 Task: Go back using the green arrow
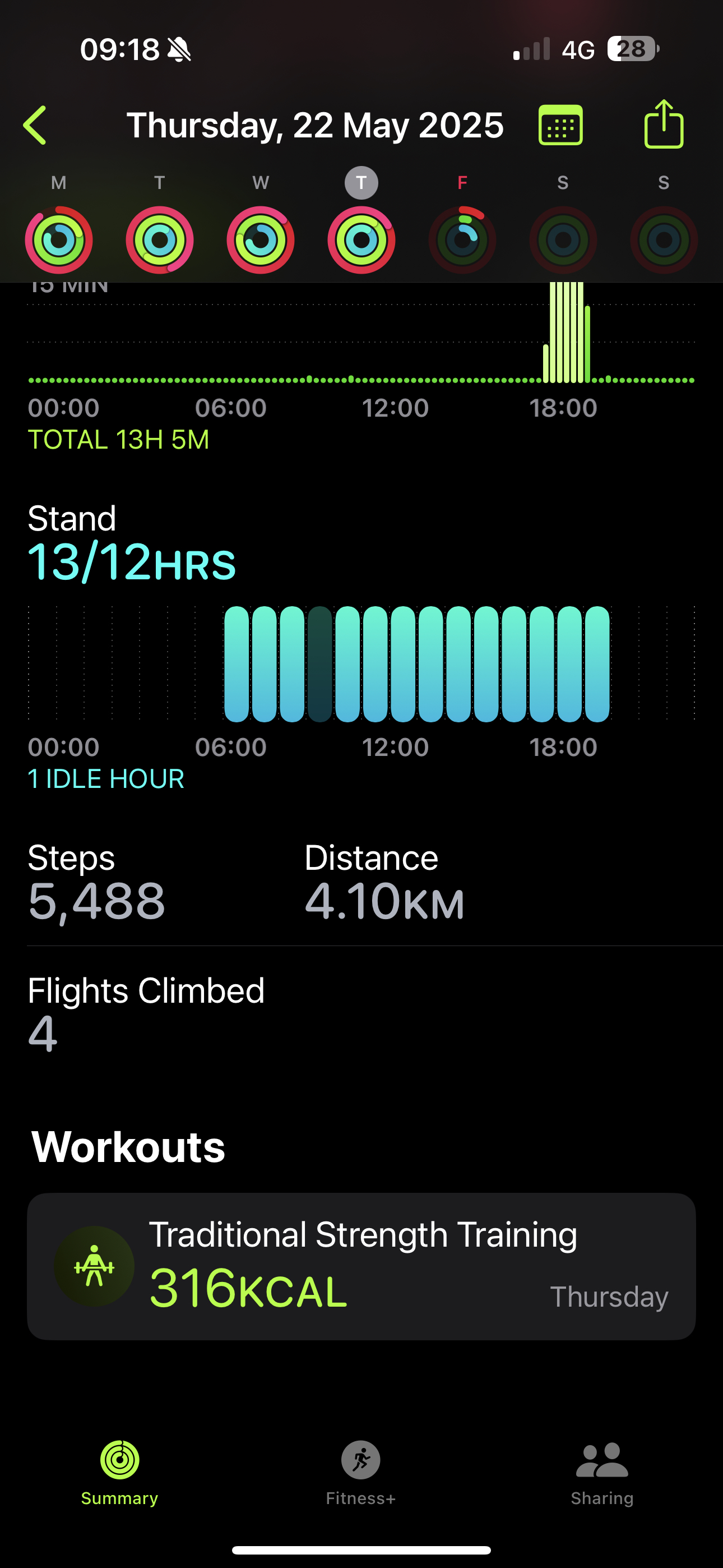coord(35,126)
